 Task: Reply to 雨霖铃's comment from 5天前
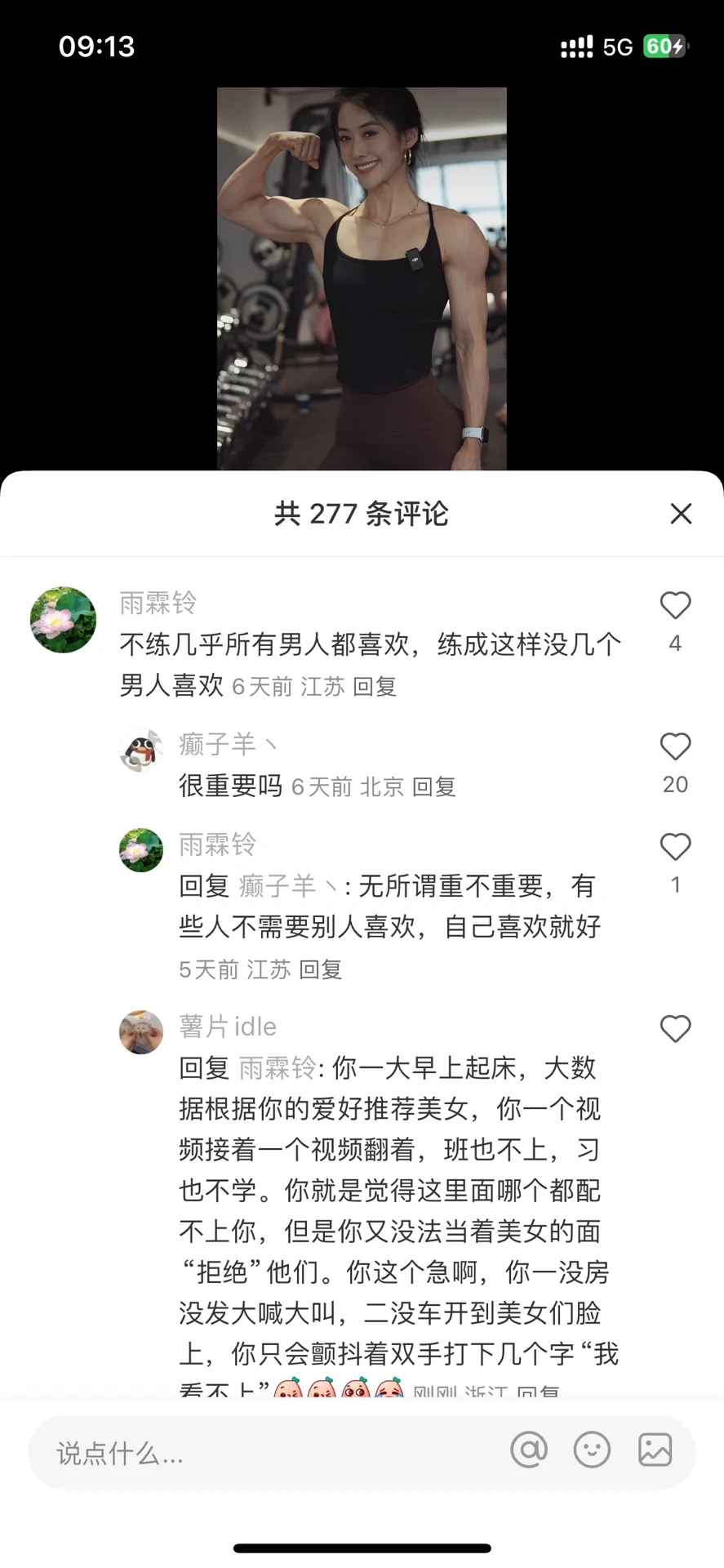pyautogui.click(x=320, y=969)
